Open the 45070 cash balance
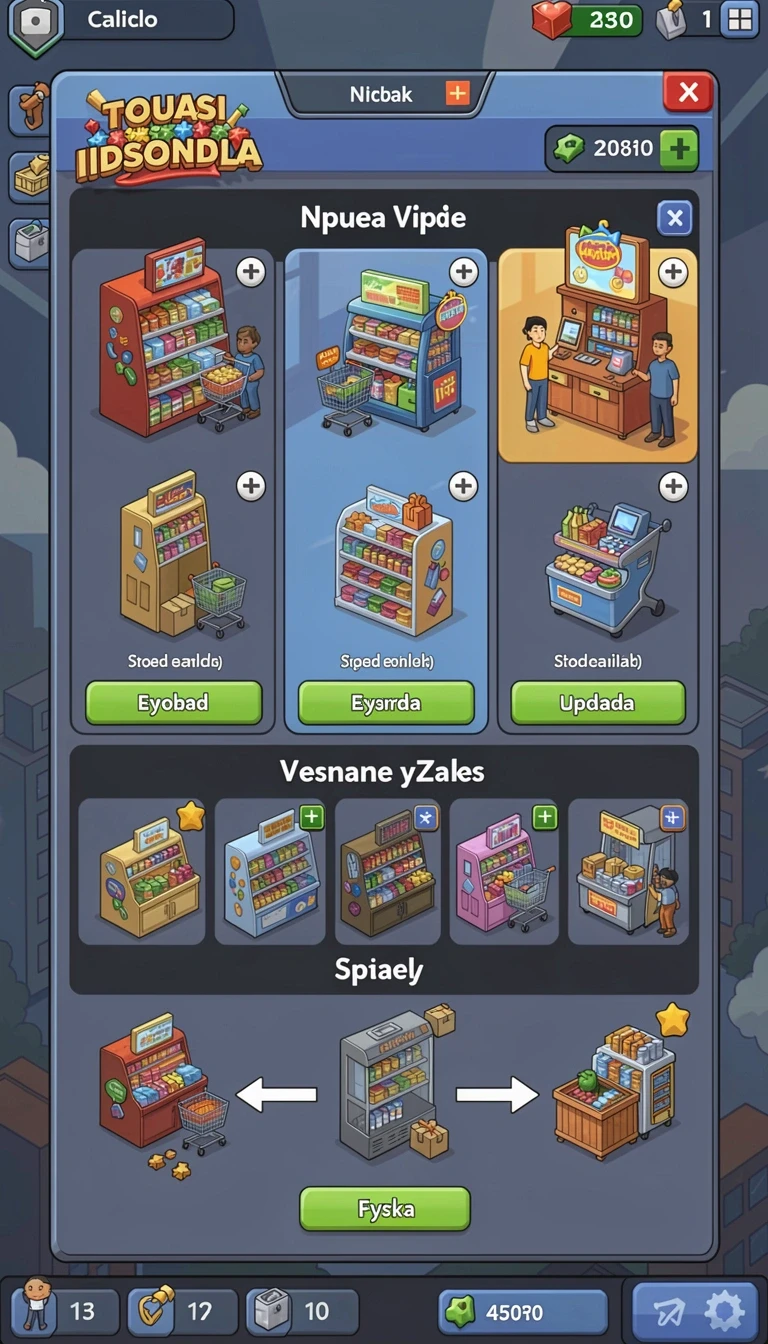 [x=523, y=1311]
